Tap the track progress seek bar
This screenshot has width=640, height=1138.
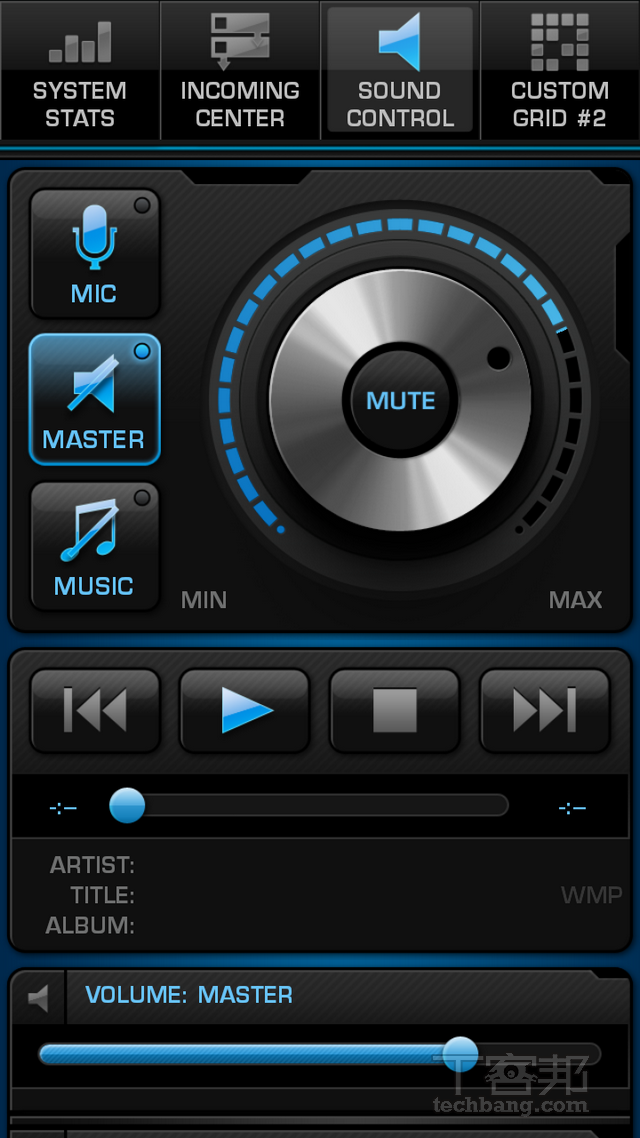click(310, 806)
